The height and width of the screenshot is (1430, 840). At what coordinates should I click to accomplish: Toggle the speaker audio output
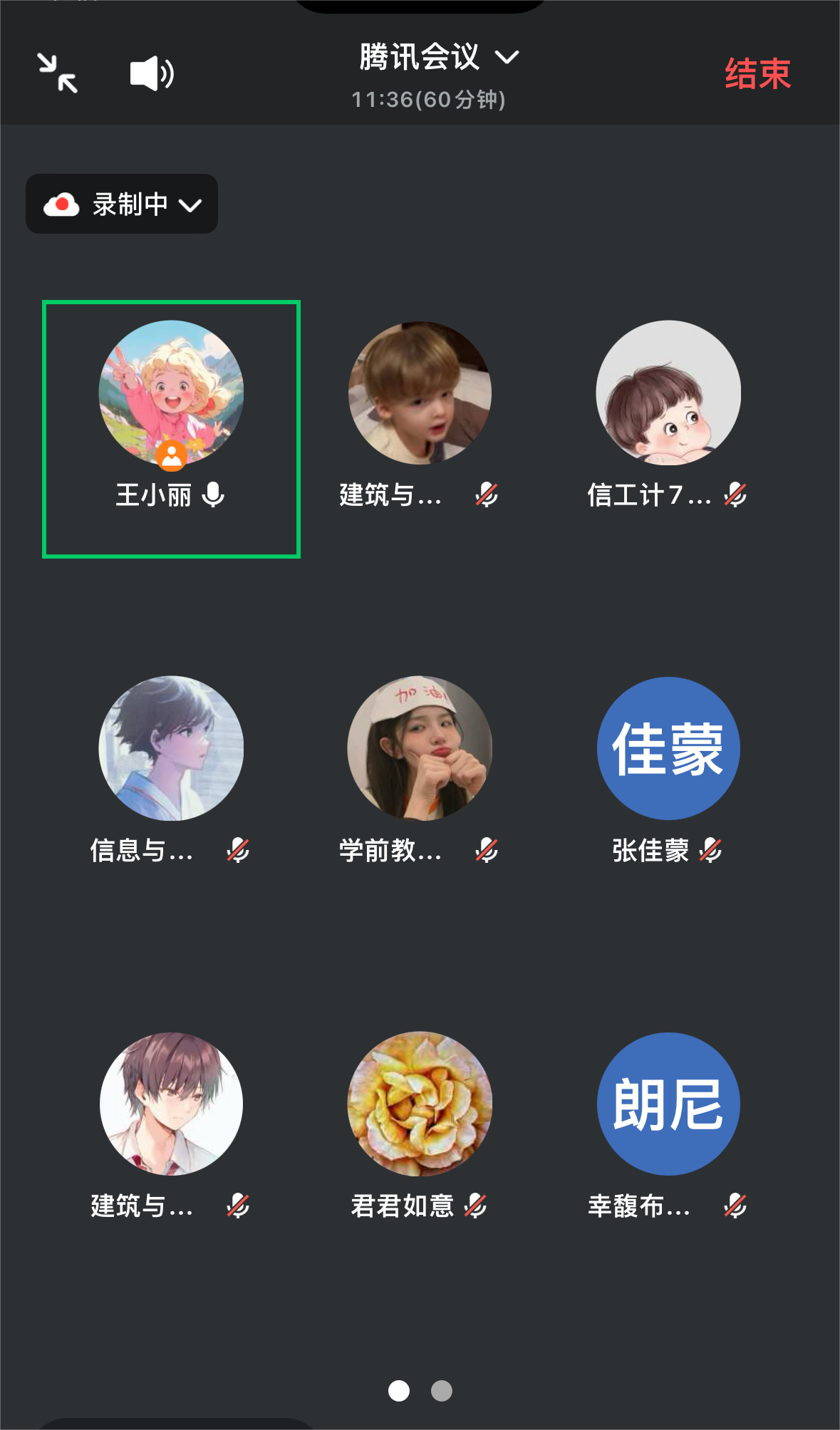(x=152, y=73)
